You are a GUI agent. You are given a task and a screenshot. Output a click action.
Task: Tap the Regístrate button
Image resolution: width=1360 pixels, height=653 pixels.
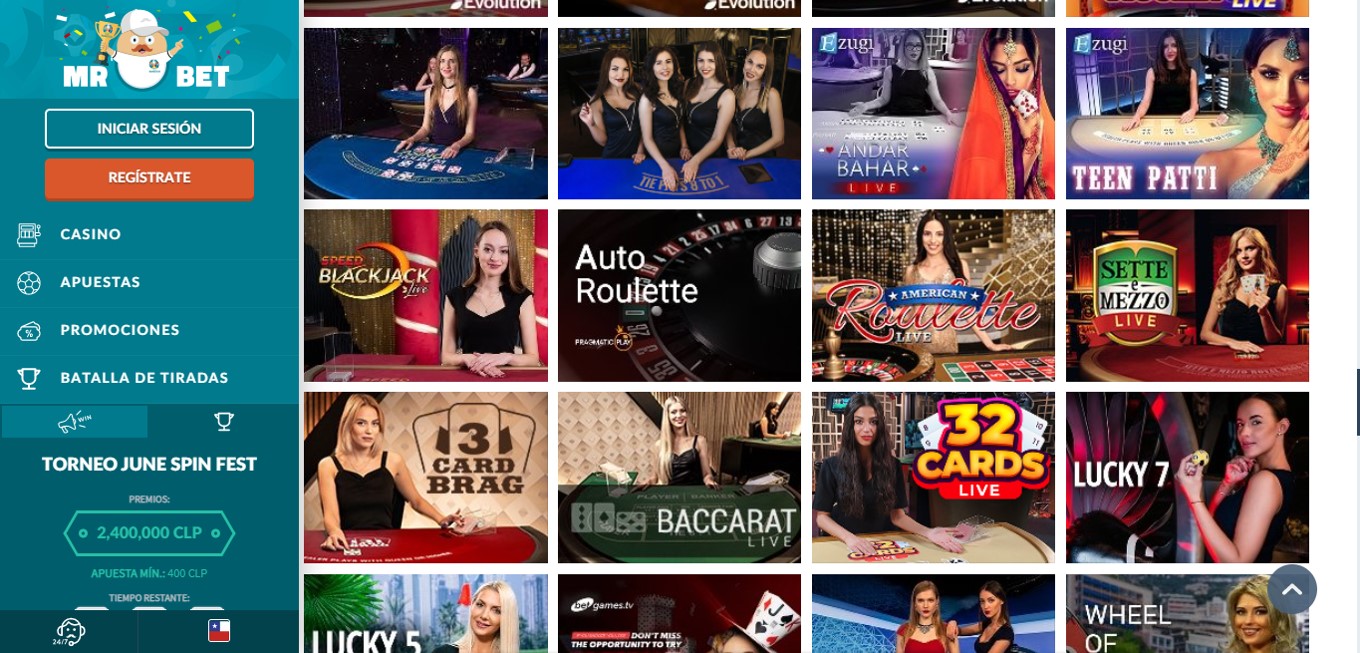tap(149, 178)
